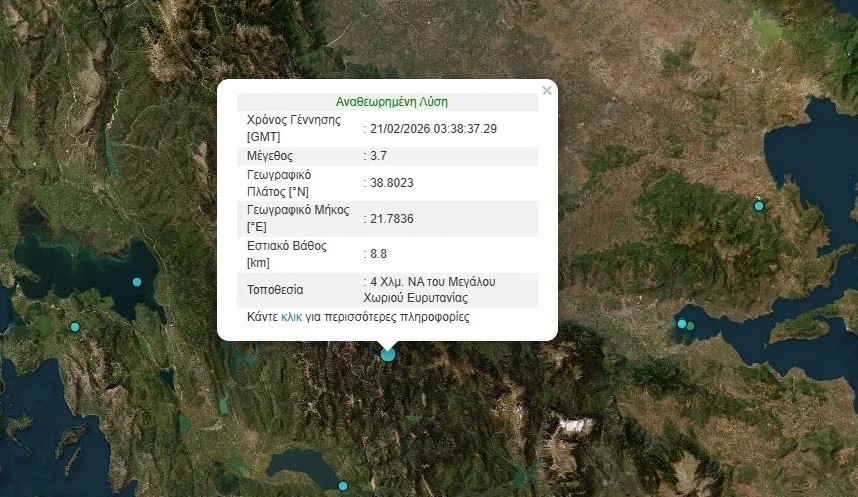
Task: Select the earthquake marker the popup points to
Action: coord(388,353)
